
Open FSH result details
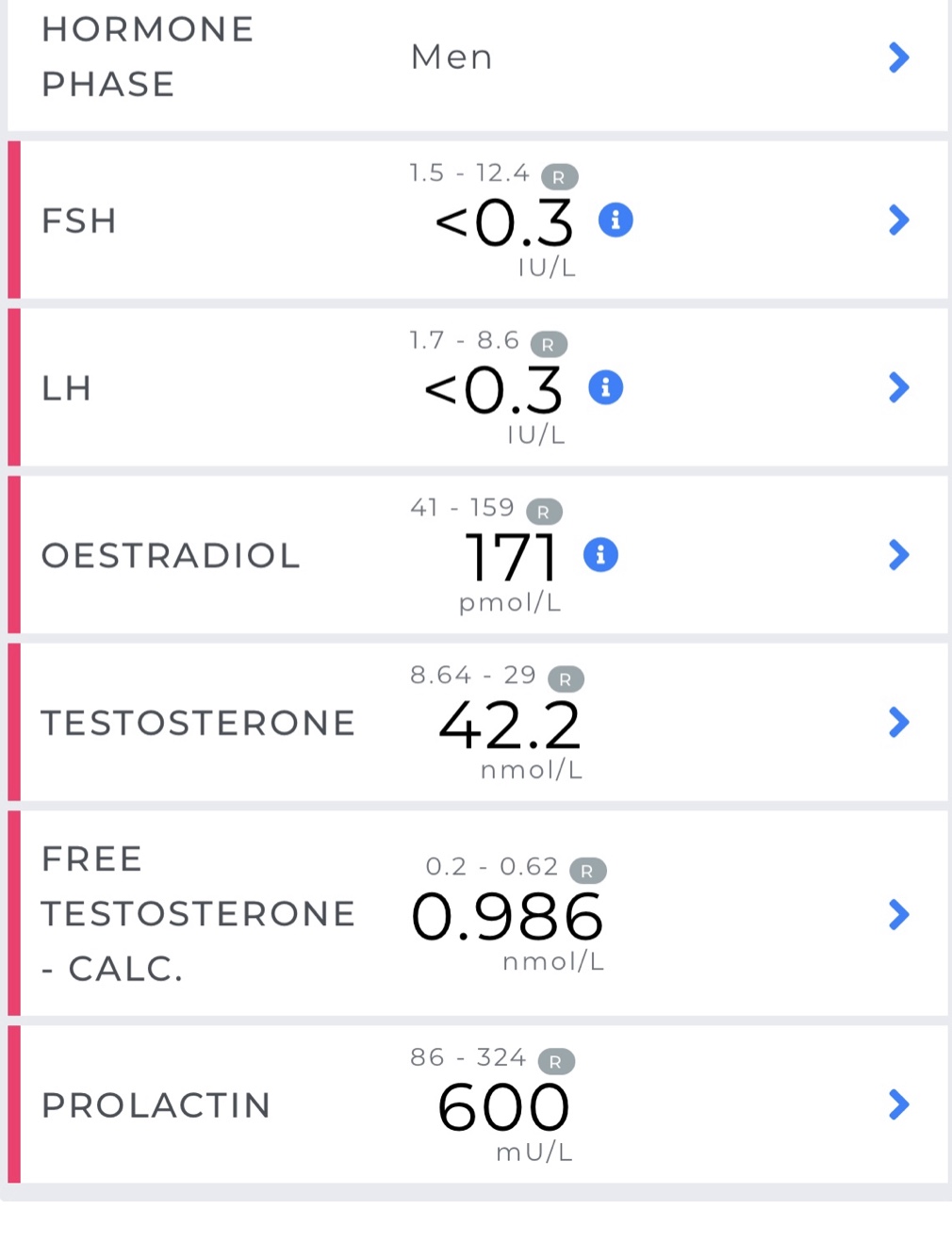pyautogui.click(x=898, y=221)
